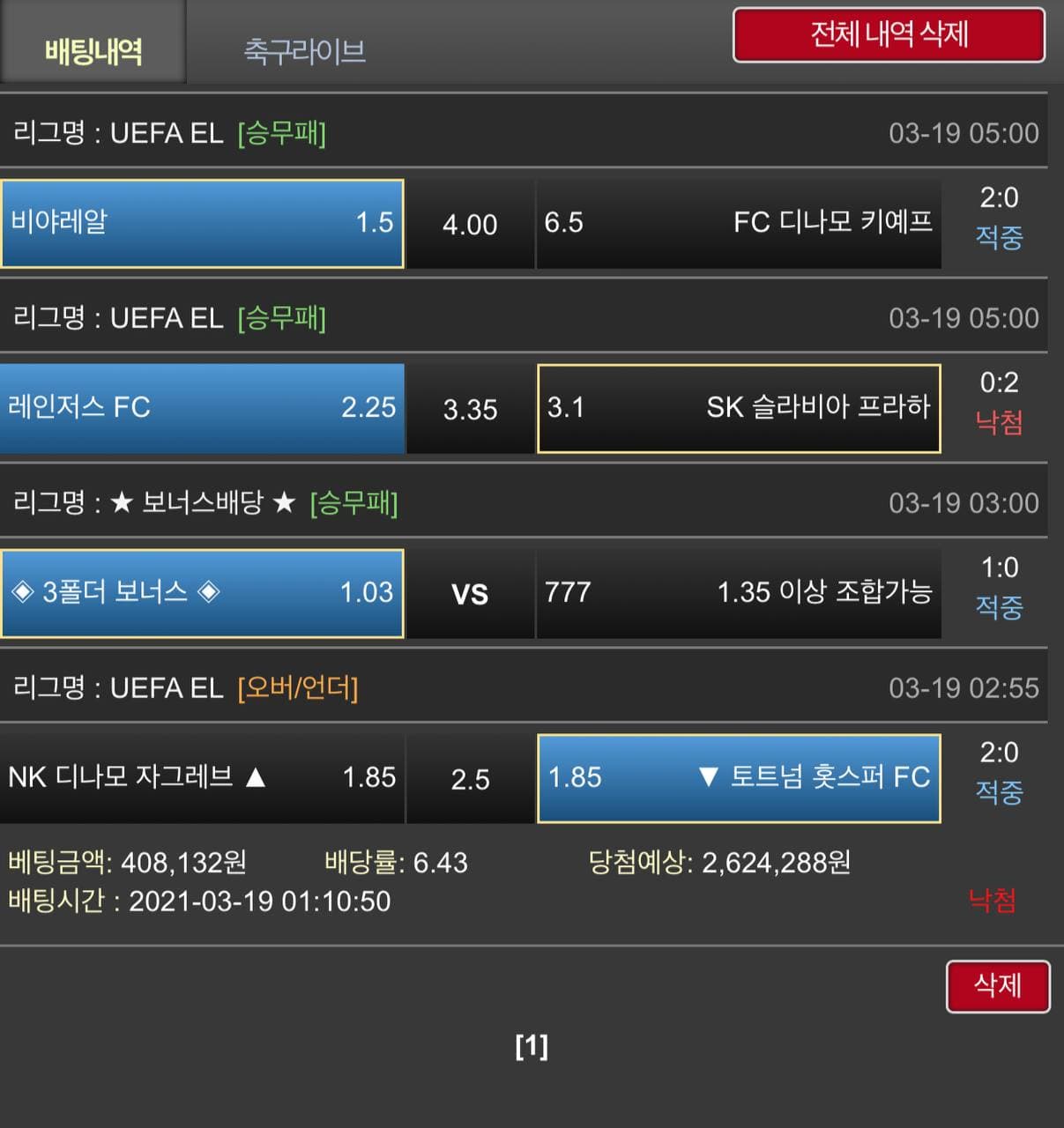Delete this bet with the 삭제 button
This screenshot has width=1064, height=1128.
coord(997,985)
